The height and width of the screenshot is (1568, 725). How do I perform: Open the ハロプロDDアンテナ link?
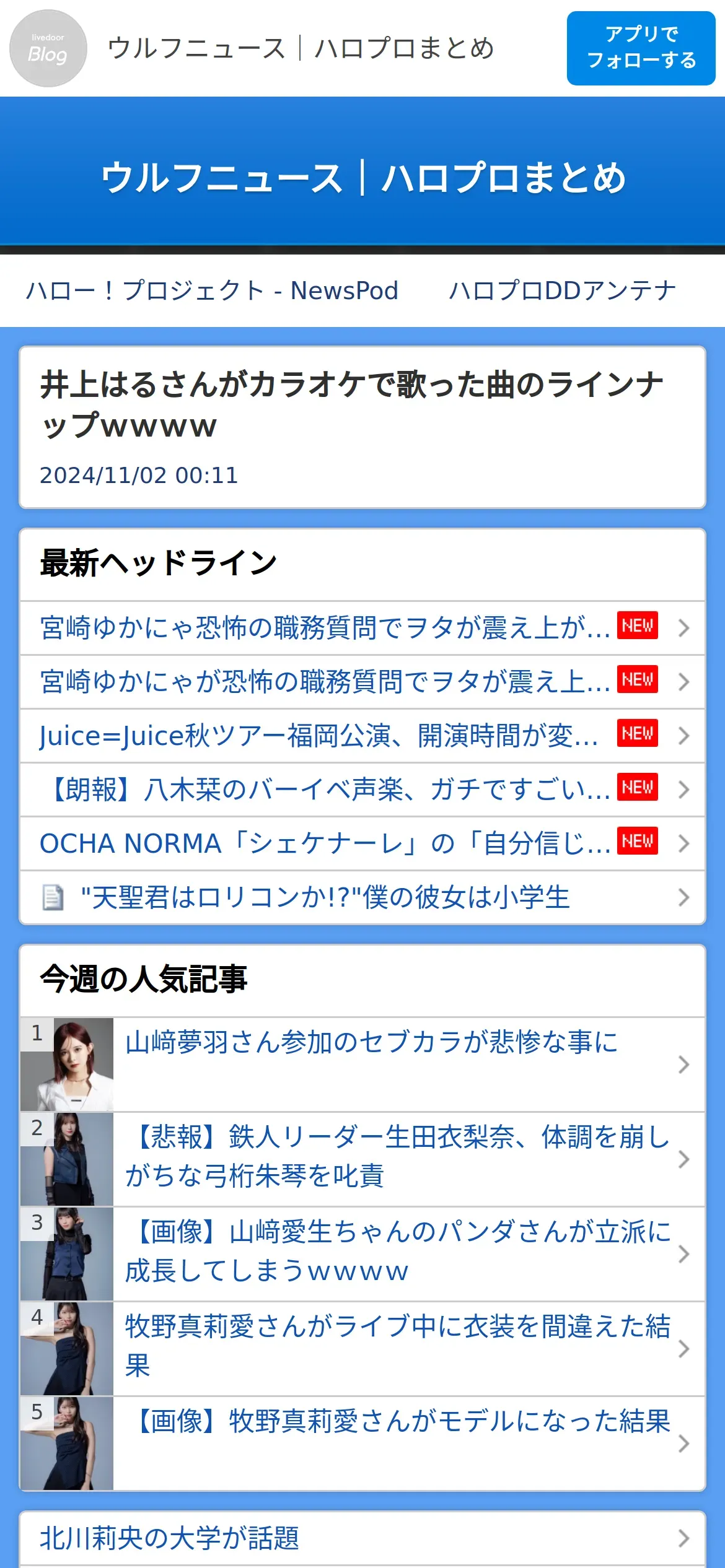[563, 290]
